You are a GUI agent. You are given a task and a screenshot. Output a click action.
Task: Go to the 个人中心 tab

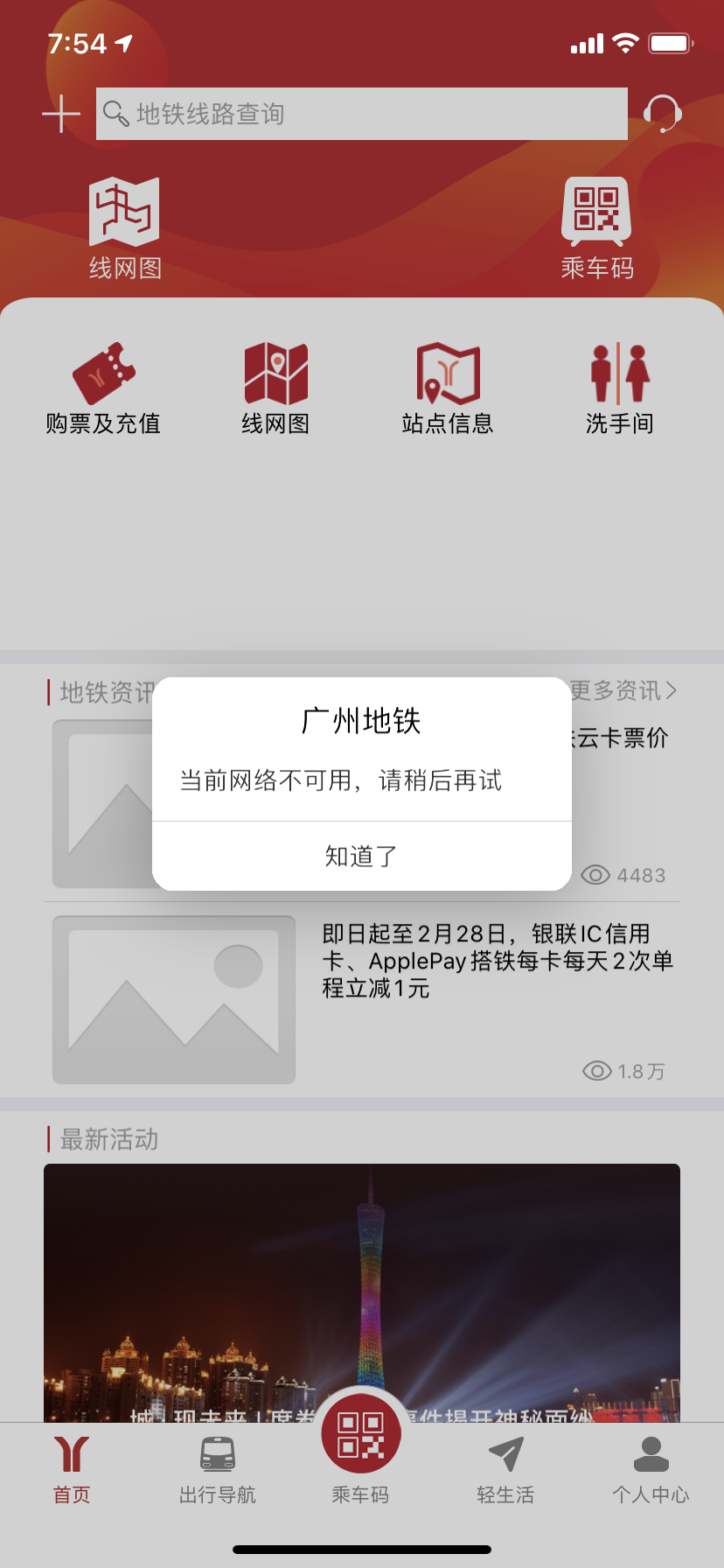[x=651, y=1470]
